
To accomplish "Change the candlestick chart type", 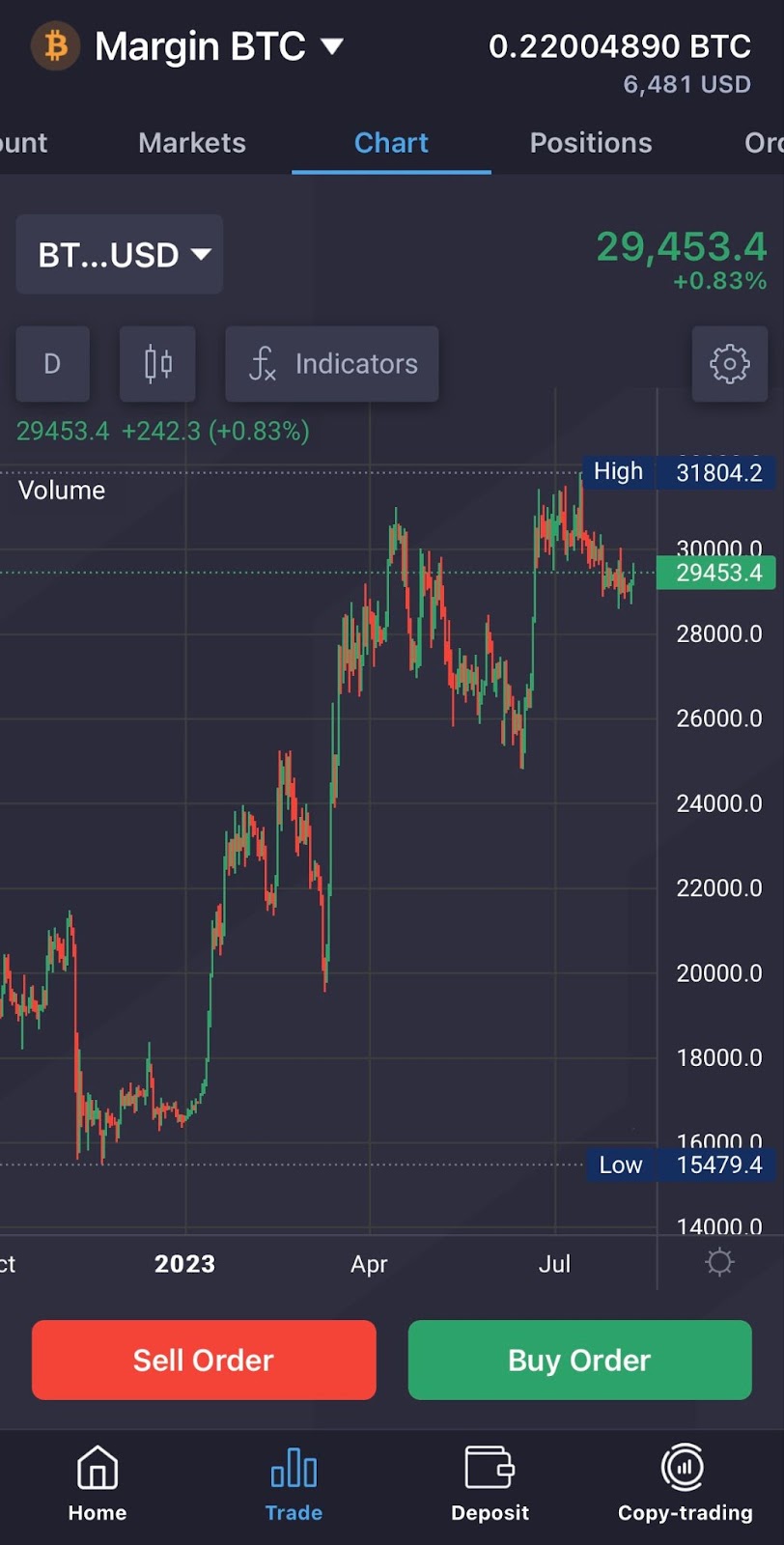I will coord(157,364).
